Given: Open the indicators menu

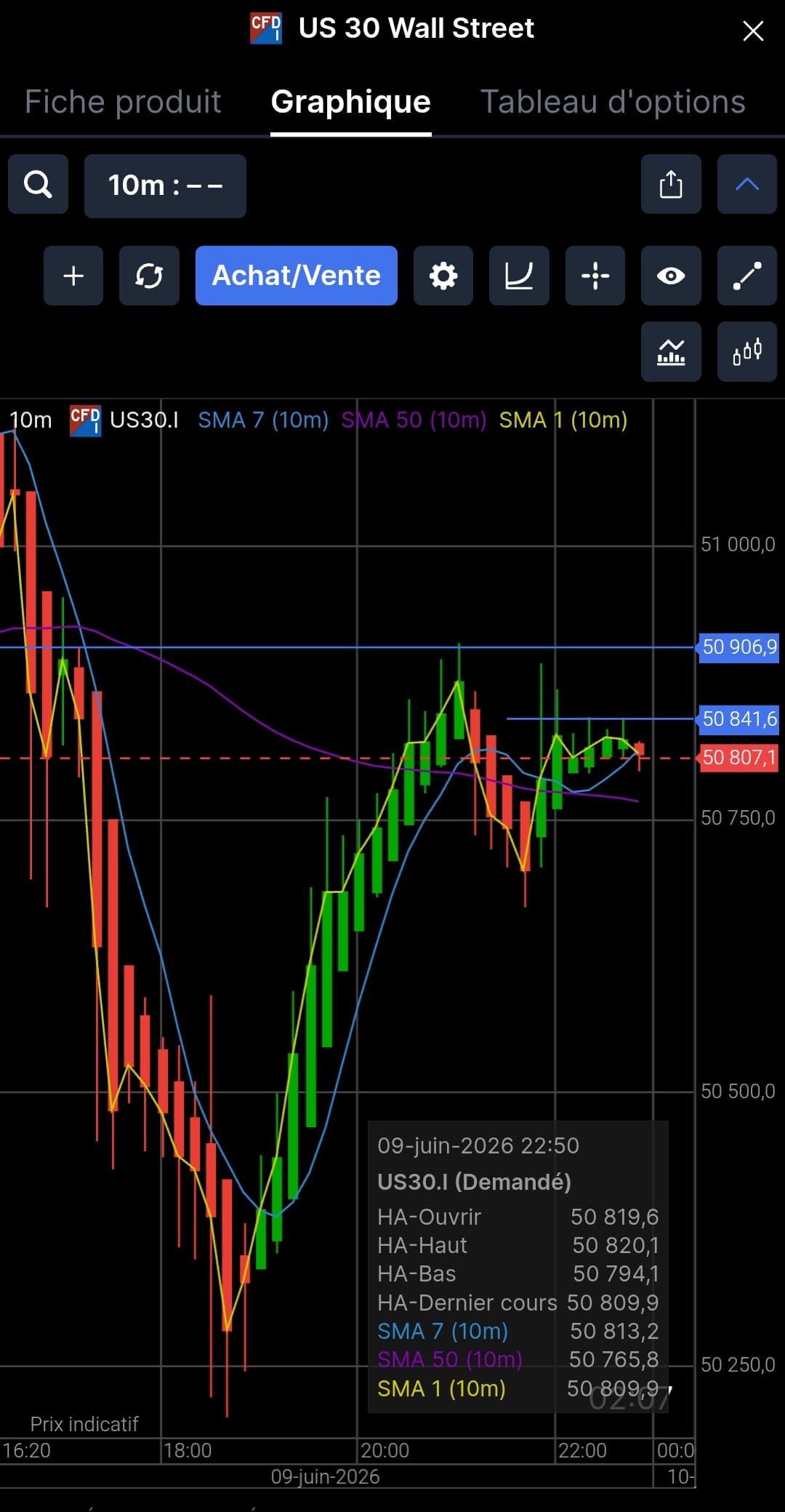Looking at the screenshot, I should (x=671, y=352).
